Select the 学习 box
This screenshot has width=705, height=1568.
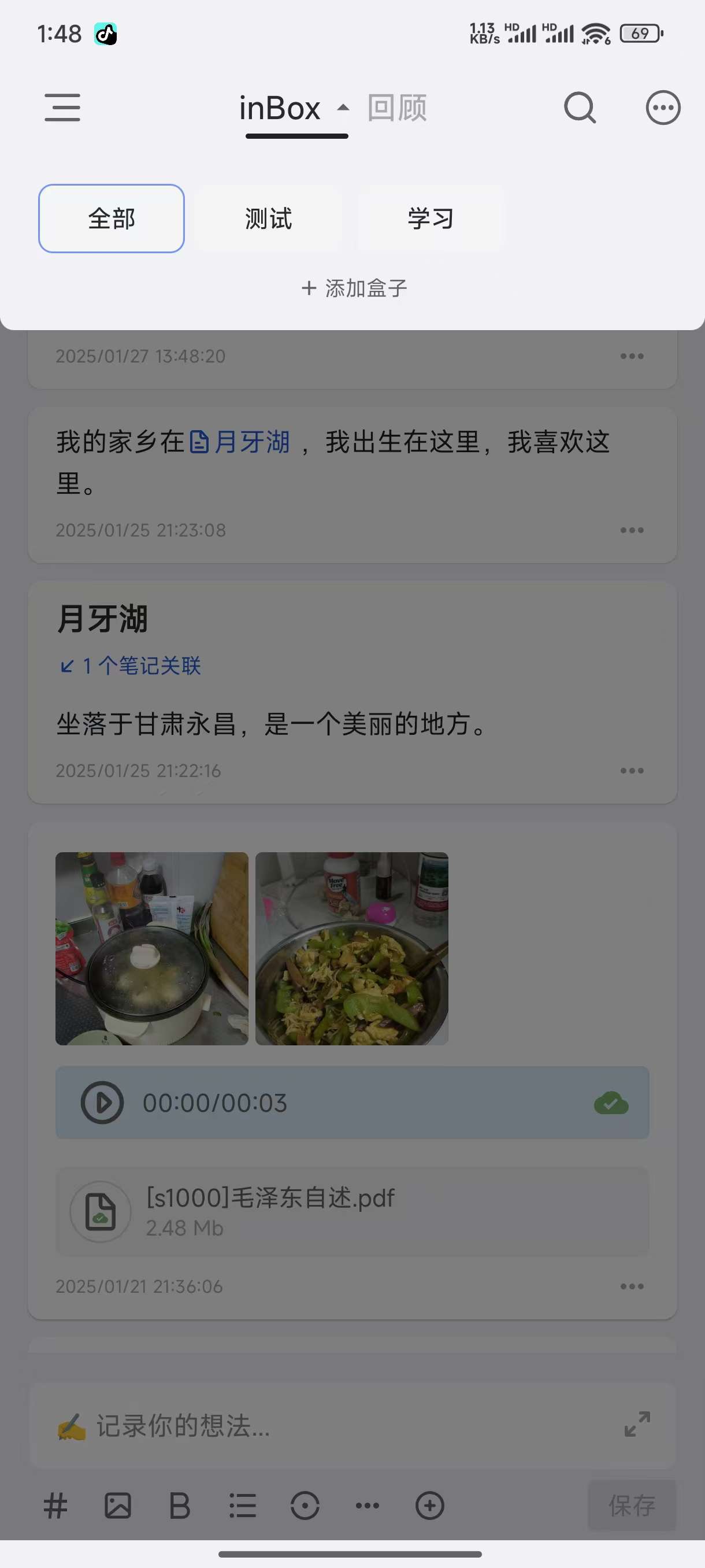click(431, 219)
